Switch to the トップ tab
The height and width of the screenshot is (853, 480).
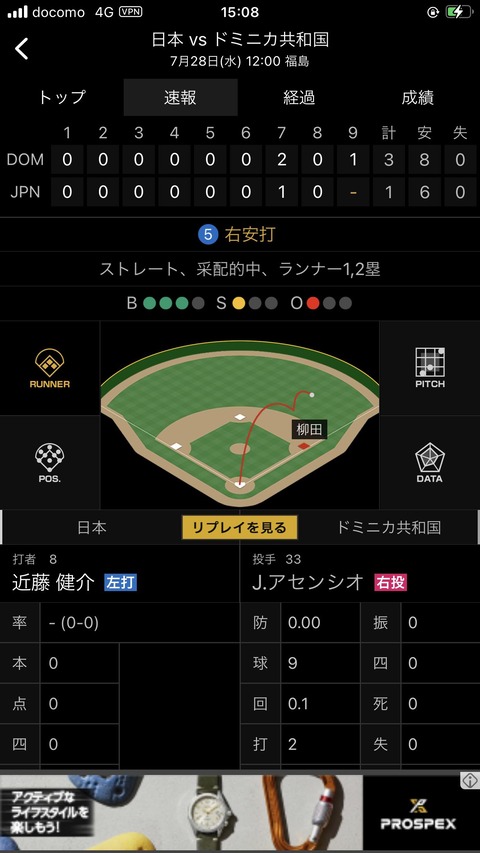click(62, 97)
